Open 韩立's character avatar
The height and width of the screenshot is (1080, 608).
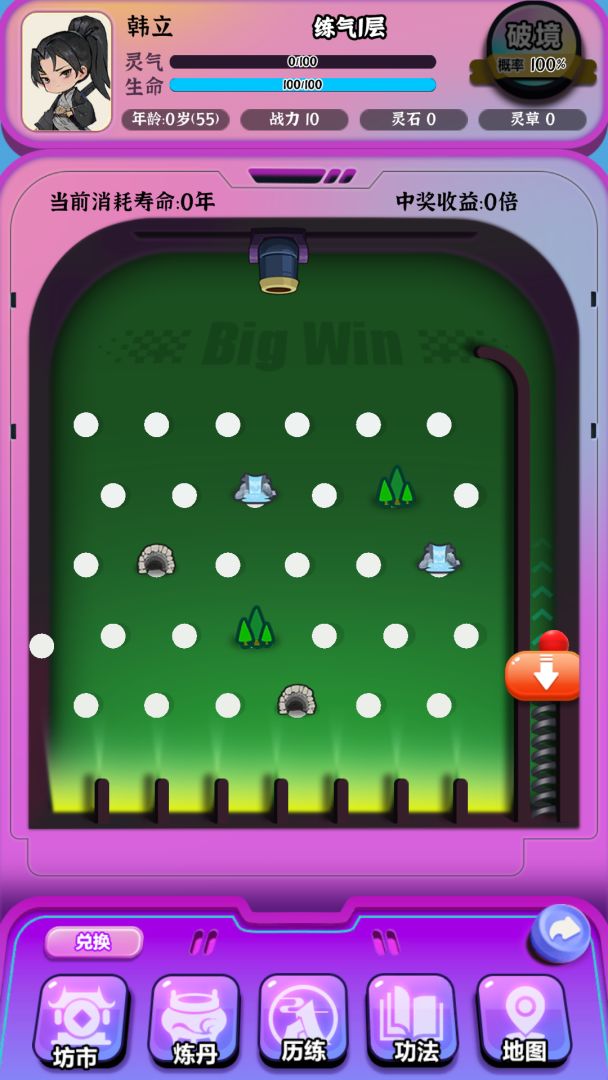click(x=67, y=72)
